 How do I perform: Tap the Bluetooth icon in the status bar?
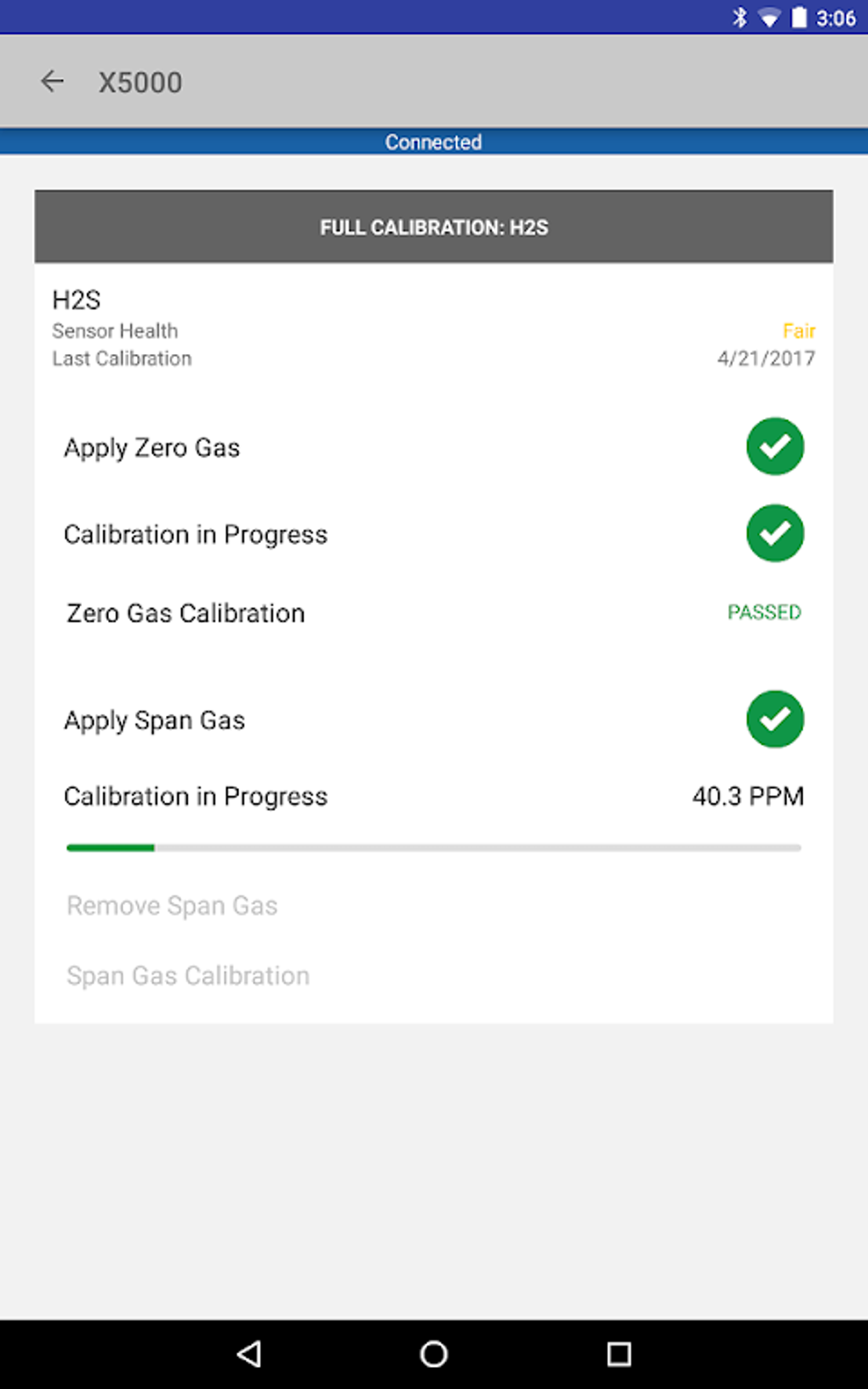(740, 15)
